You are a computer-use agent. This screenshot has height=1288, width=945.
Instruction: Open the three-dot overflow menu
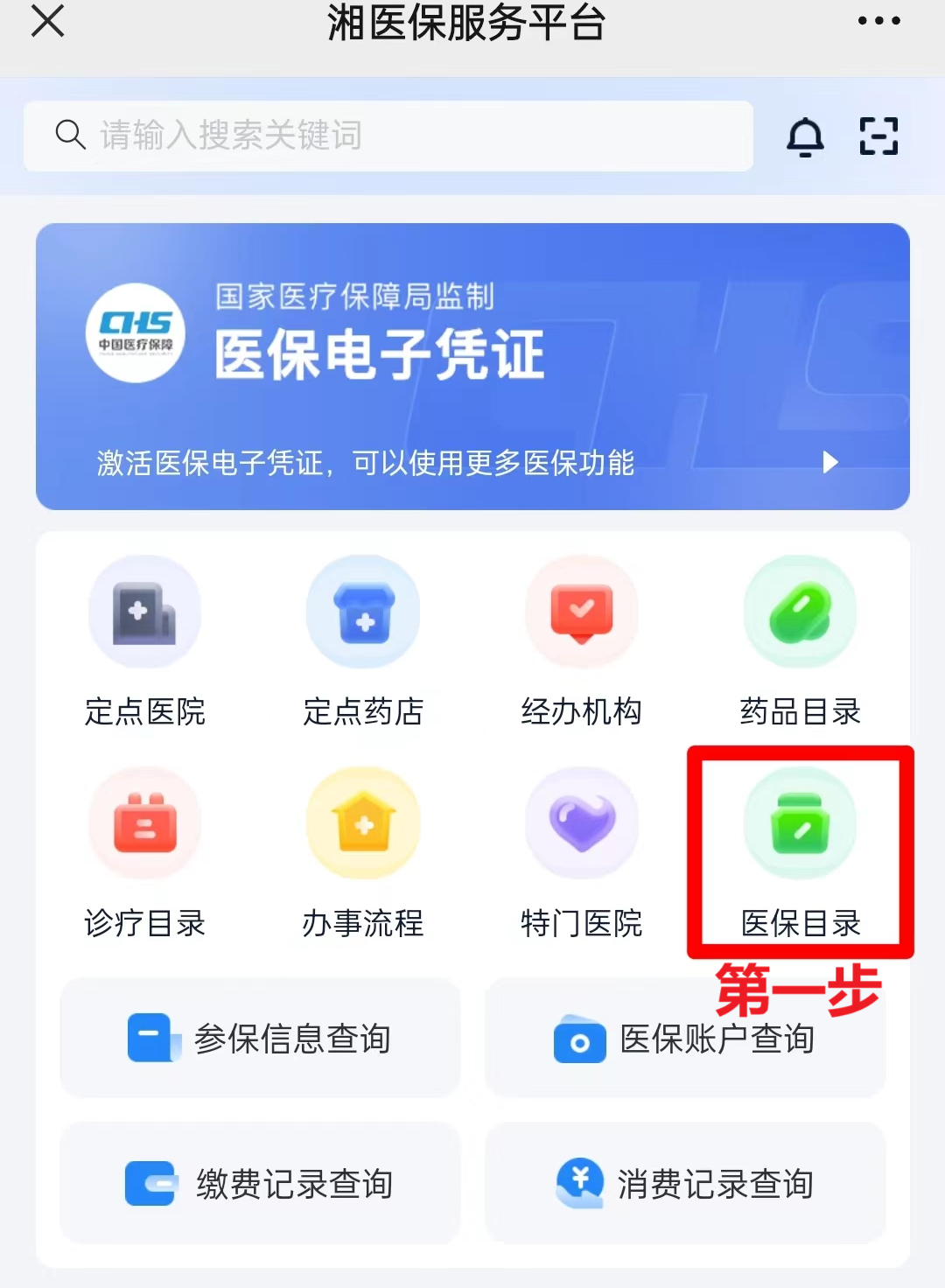[x=878, y=21]
